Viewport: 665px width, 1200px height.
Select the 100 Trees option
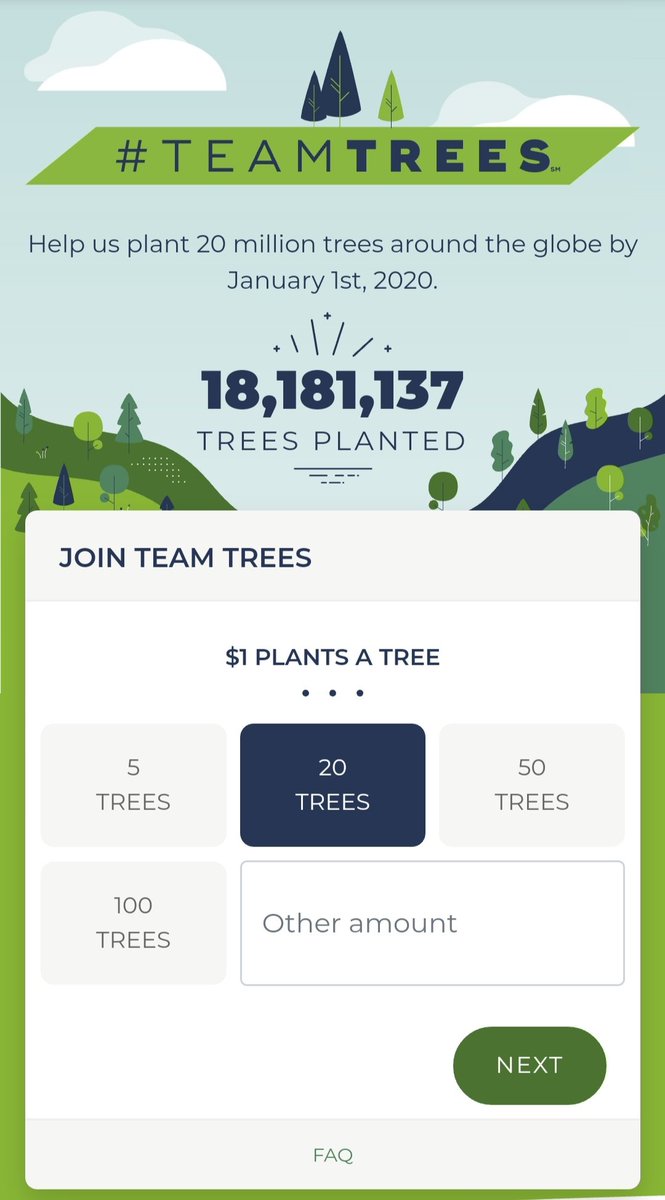coord(133,922)
